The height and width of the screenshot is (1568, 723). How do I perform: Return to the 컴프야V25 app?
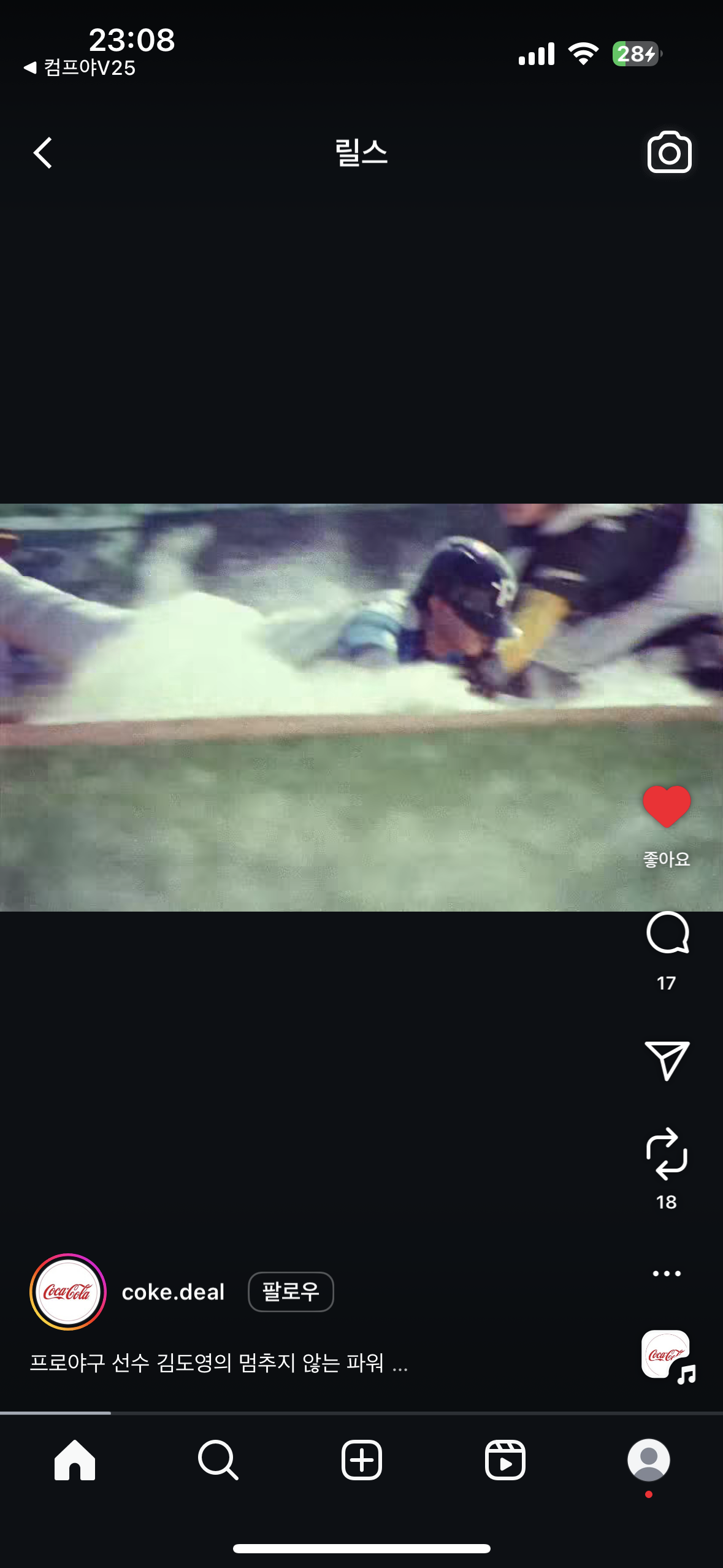click(80, 67)
